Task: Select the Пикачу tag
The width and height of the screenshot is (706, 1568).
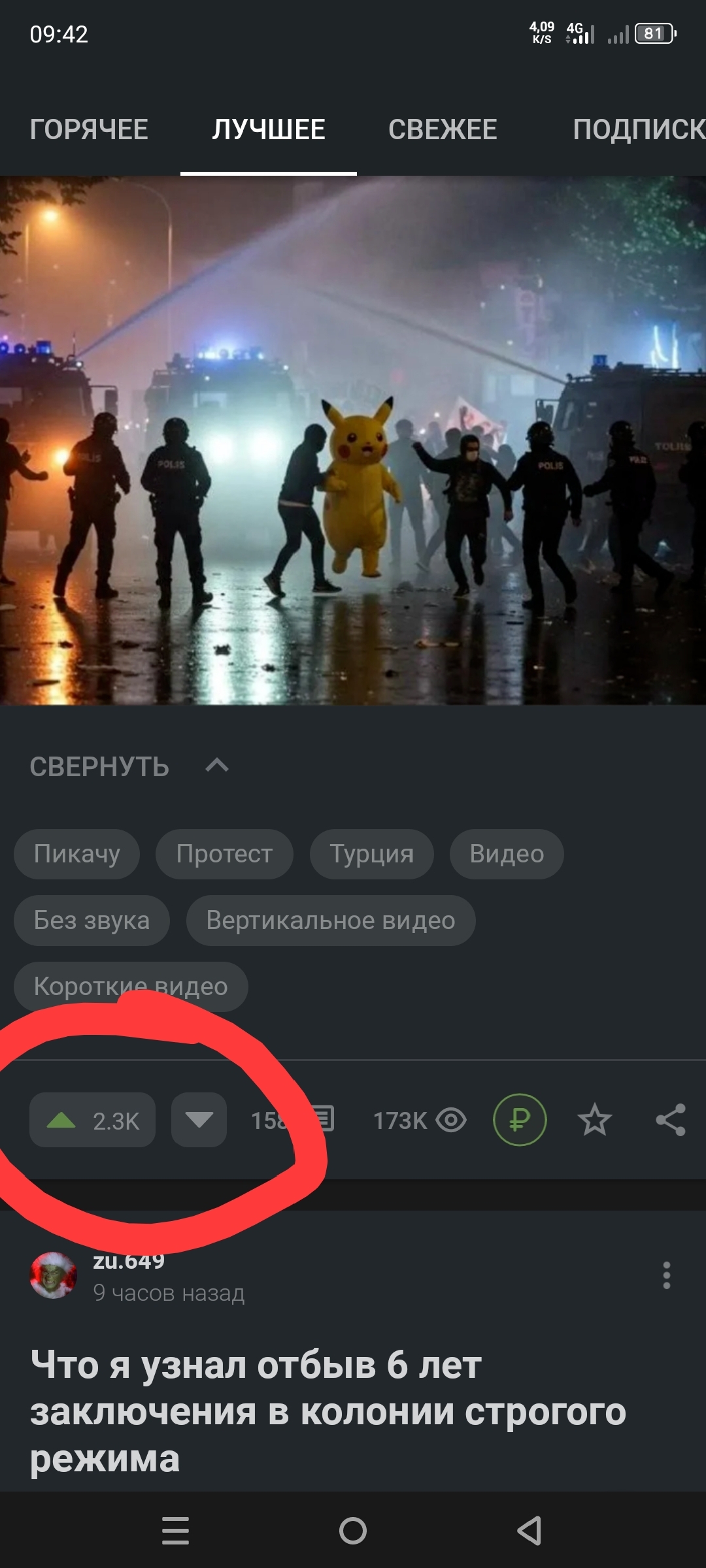Action: point(76,854)
